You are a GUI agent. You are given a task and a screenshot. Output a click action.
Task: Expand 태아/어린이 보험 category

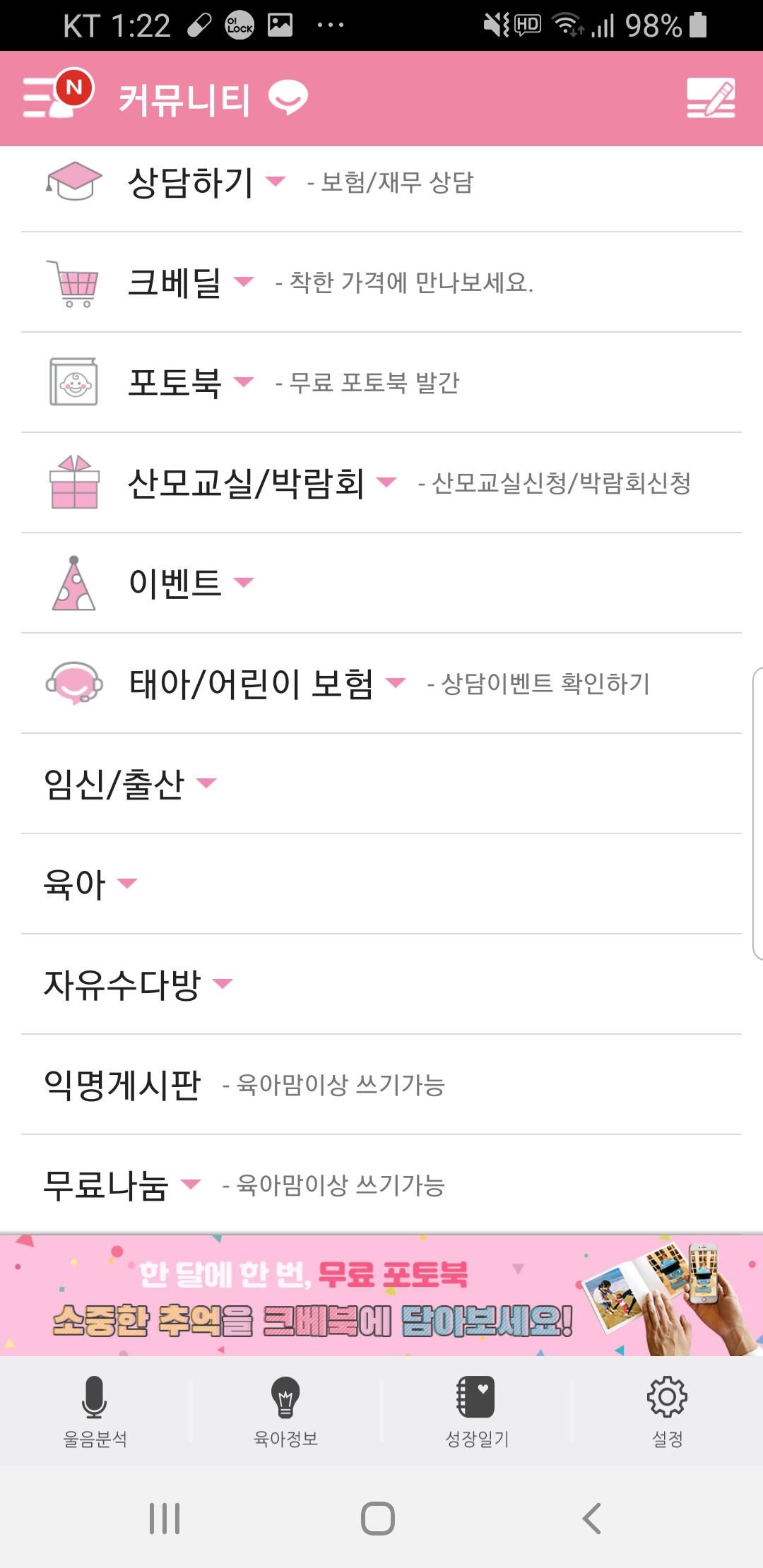pyautogui.click(x=381, y=684)
